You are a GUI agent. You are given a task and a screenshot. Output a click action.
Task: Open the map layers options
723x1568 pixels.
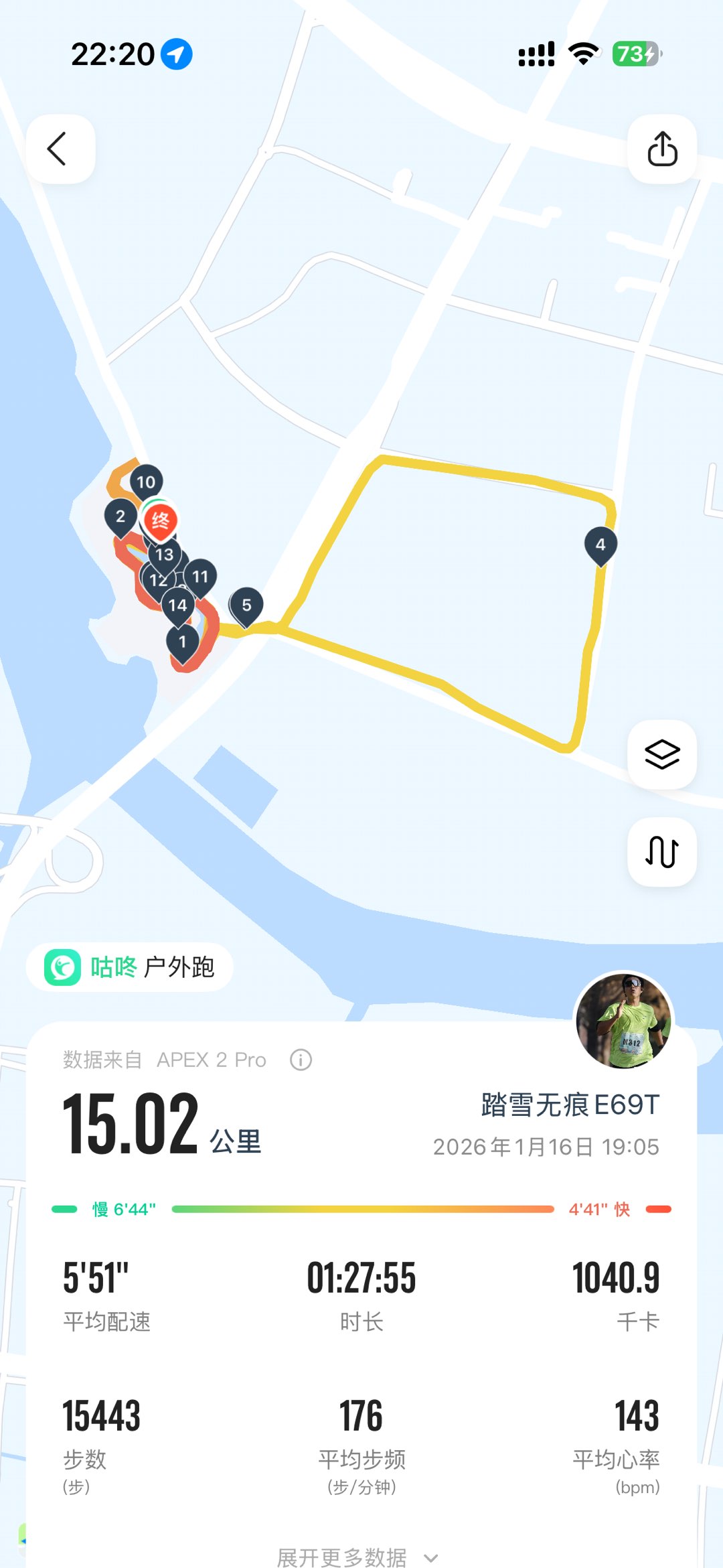(x=661, y=754)
